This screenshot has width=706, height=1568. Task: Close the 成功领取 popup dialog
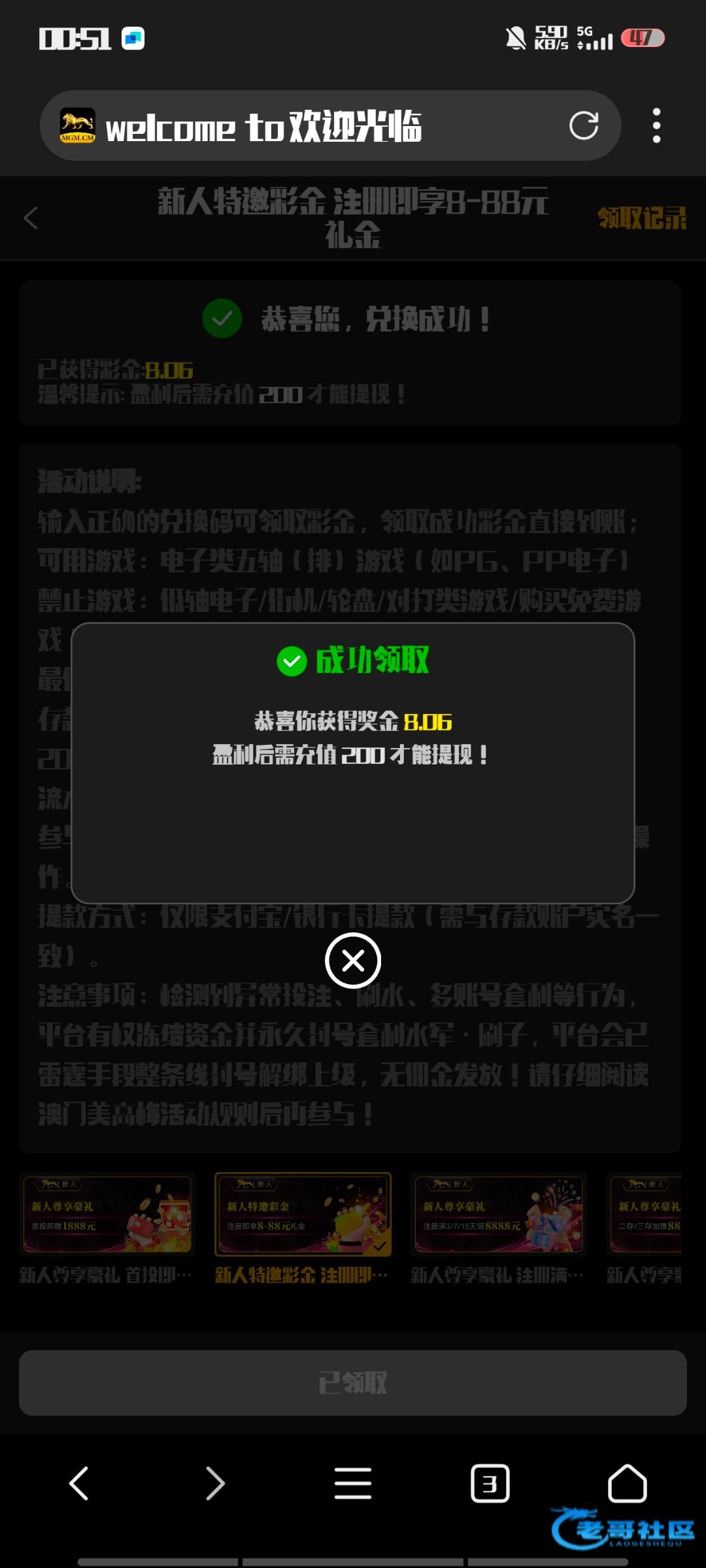[353, 960]
